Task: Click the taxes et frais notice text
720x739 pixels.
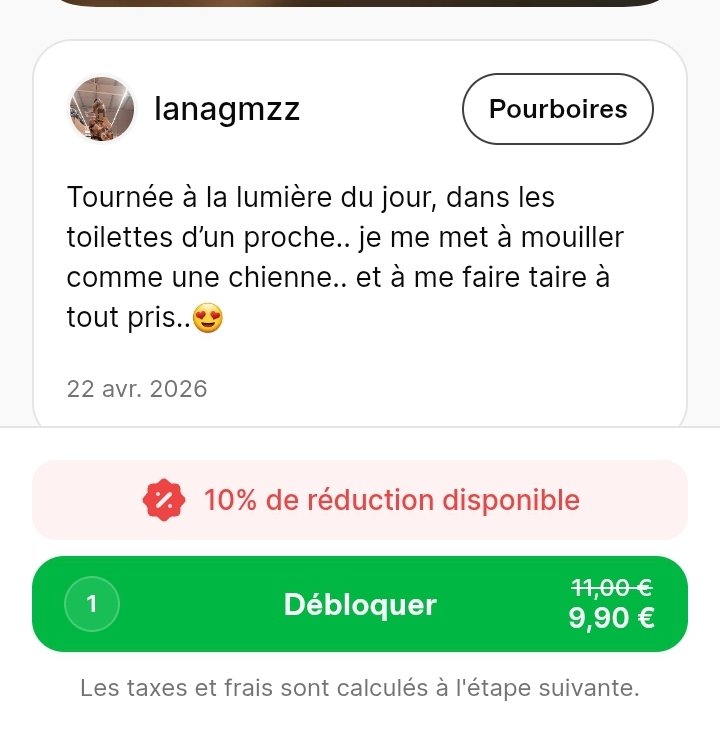Action: [360, 687]
